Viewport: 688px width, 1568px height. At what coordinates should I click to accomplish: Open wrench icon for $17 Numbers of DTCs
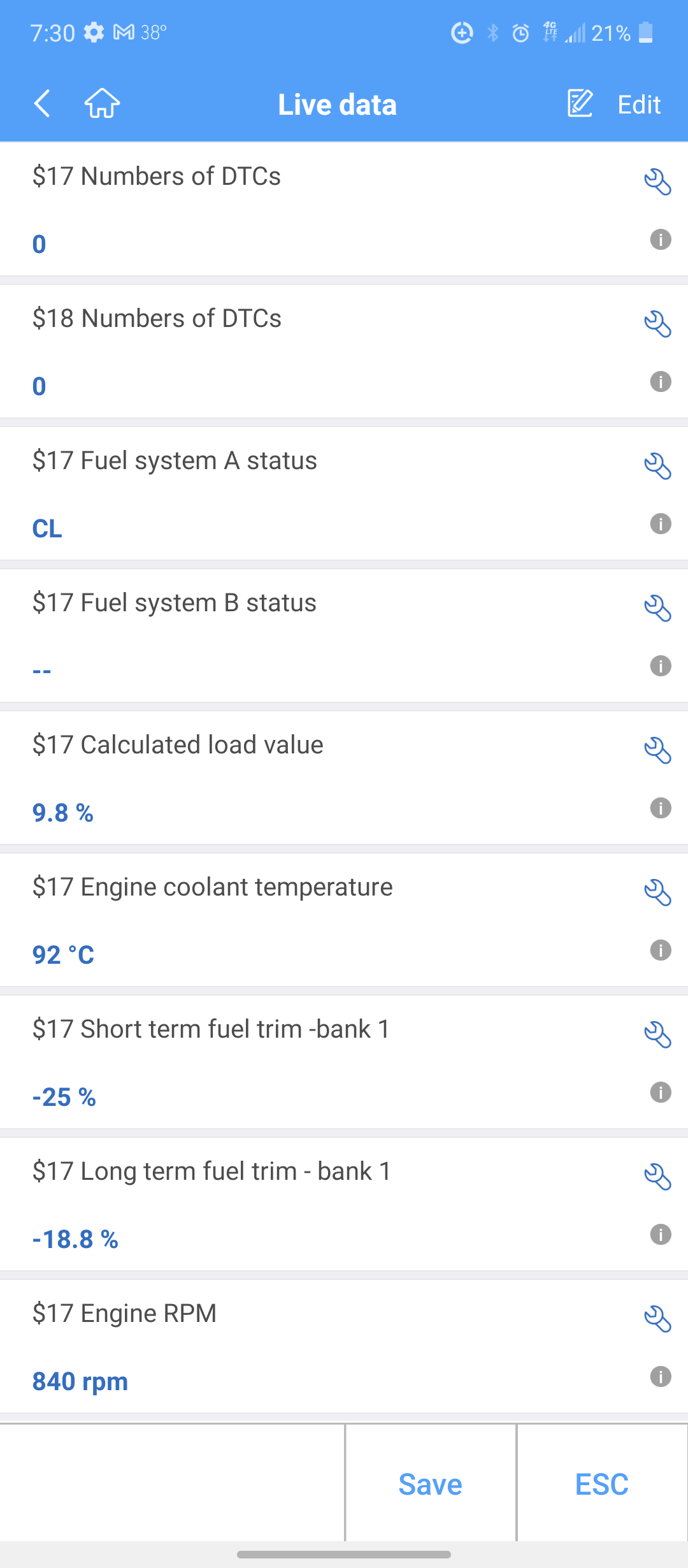(657, 182)
